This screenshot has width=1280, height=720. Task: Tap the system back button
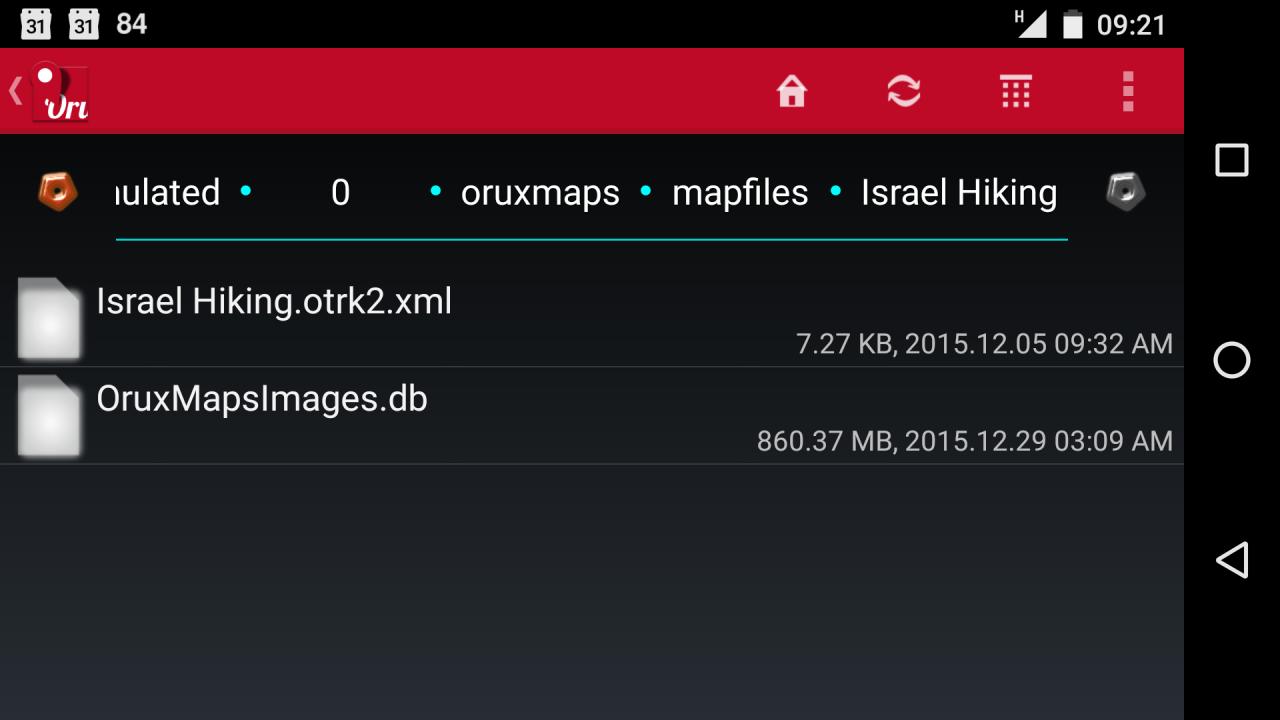point(1232,560)
